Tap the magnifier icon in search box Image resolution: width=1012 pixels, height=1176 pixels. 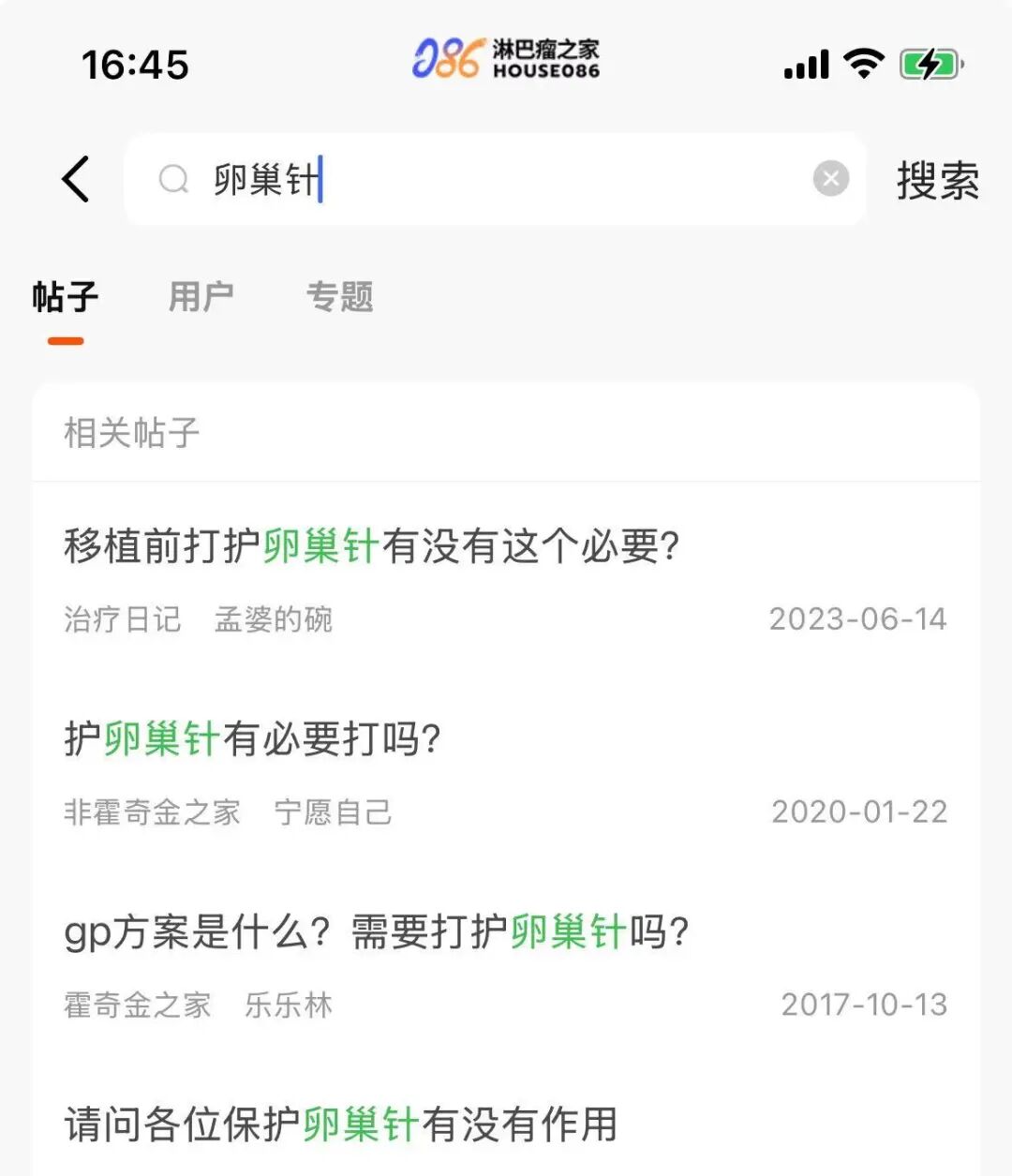coord(172,180)
